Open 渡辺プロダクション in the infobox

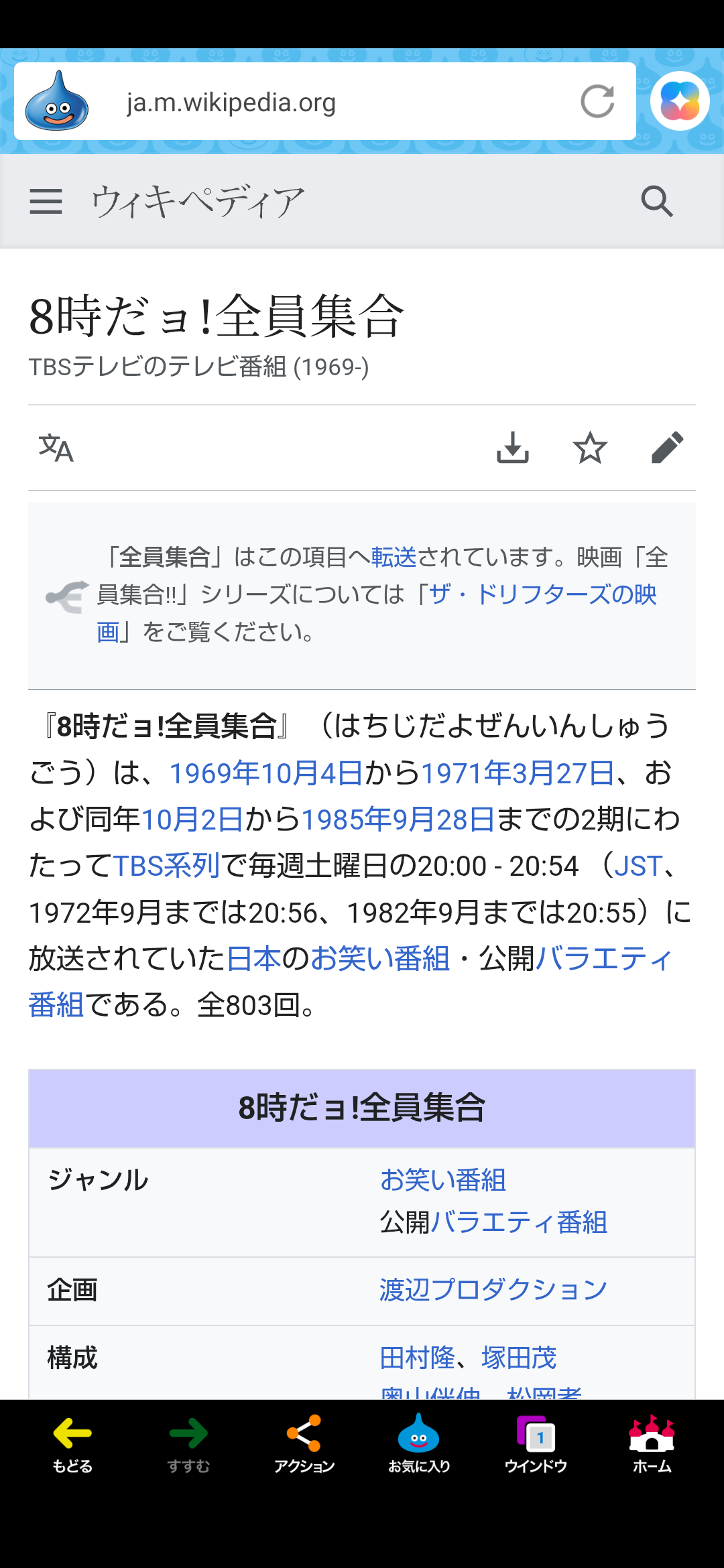coord(493,1290)
